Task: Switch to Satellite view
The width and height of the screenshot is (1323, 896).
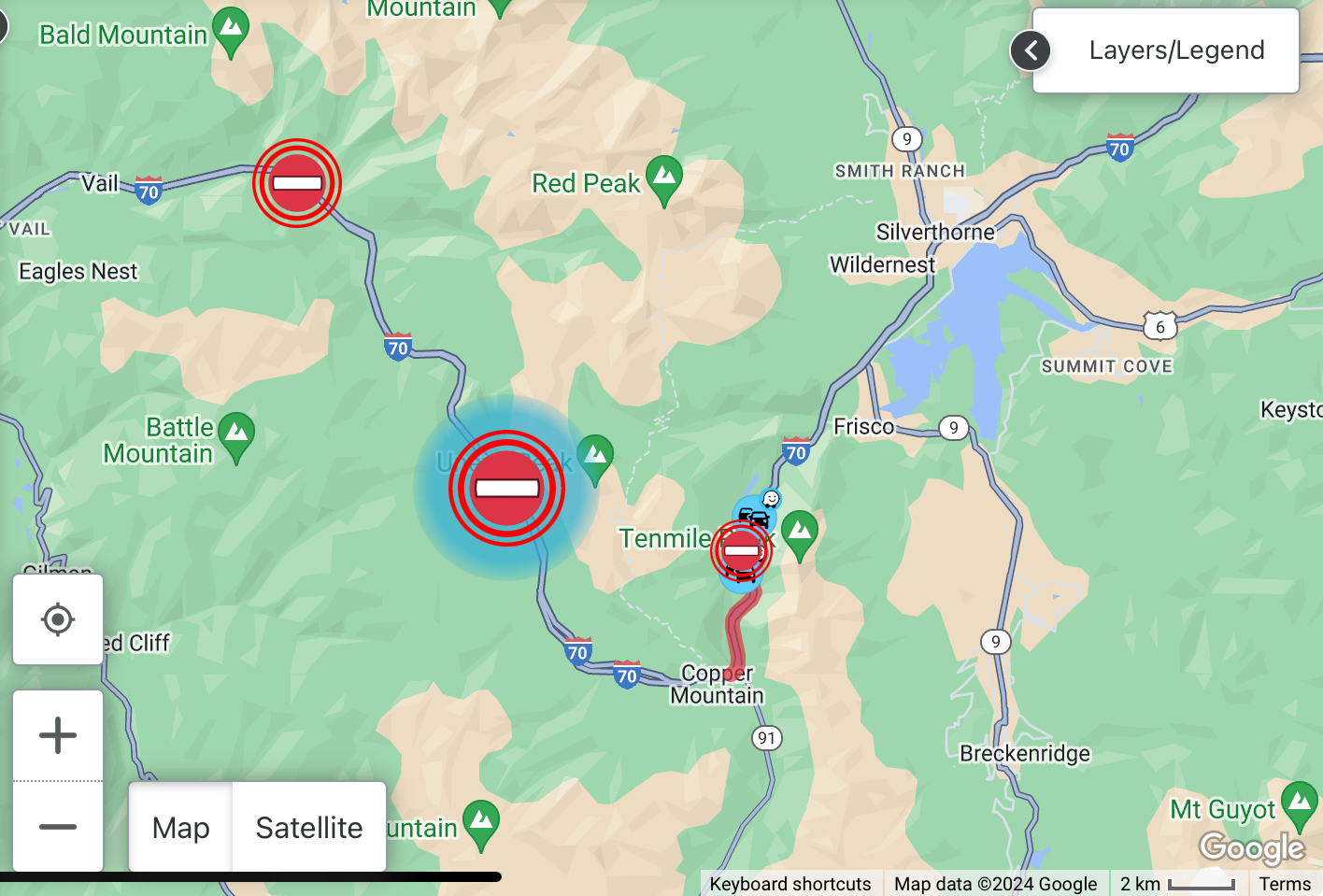Action: [309, 828]
